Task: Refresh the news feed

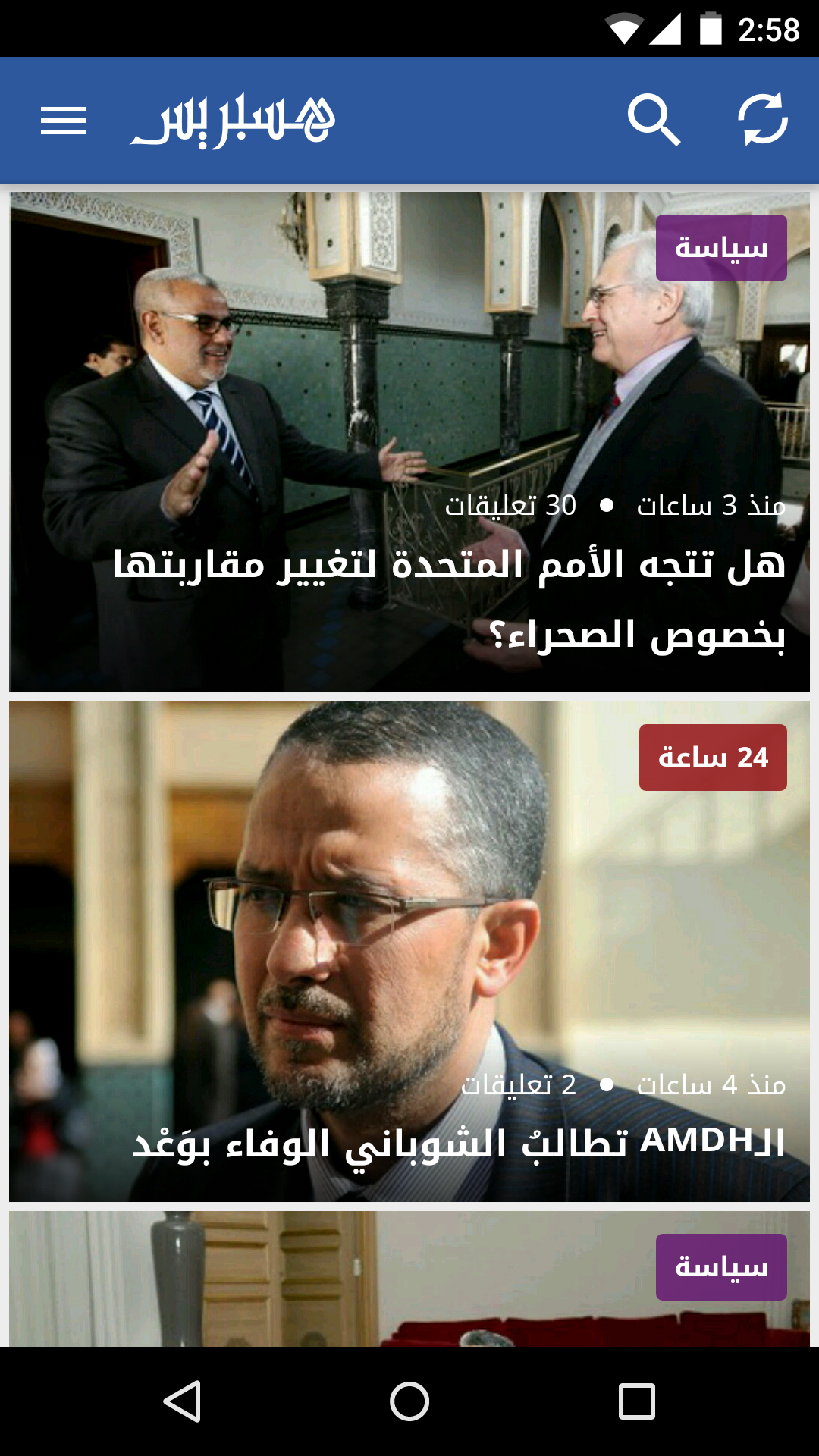Action: click(x=763, y=119)
